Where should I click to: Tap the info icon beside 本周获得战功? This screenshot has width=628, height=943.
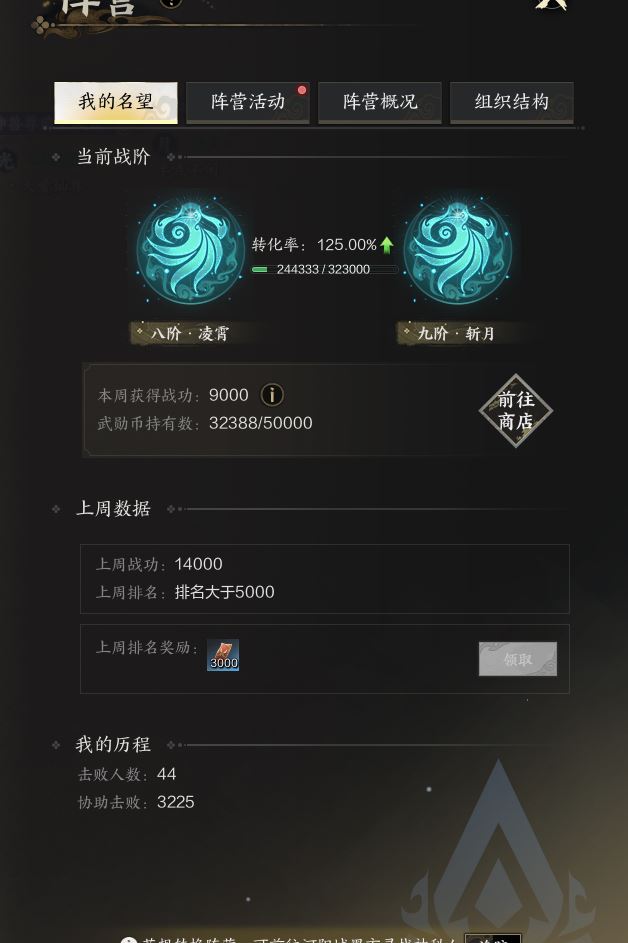tap(272, 395)
